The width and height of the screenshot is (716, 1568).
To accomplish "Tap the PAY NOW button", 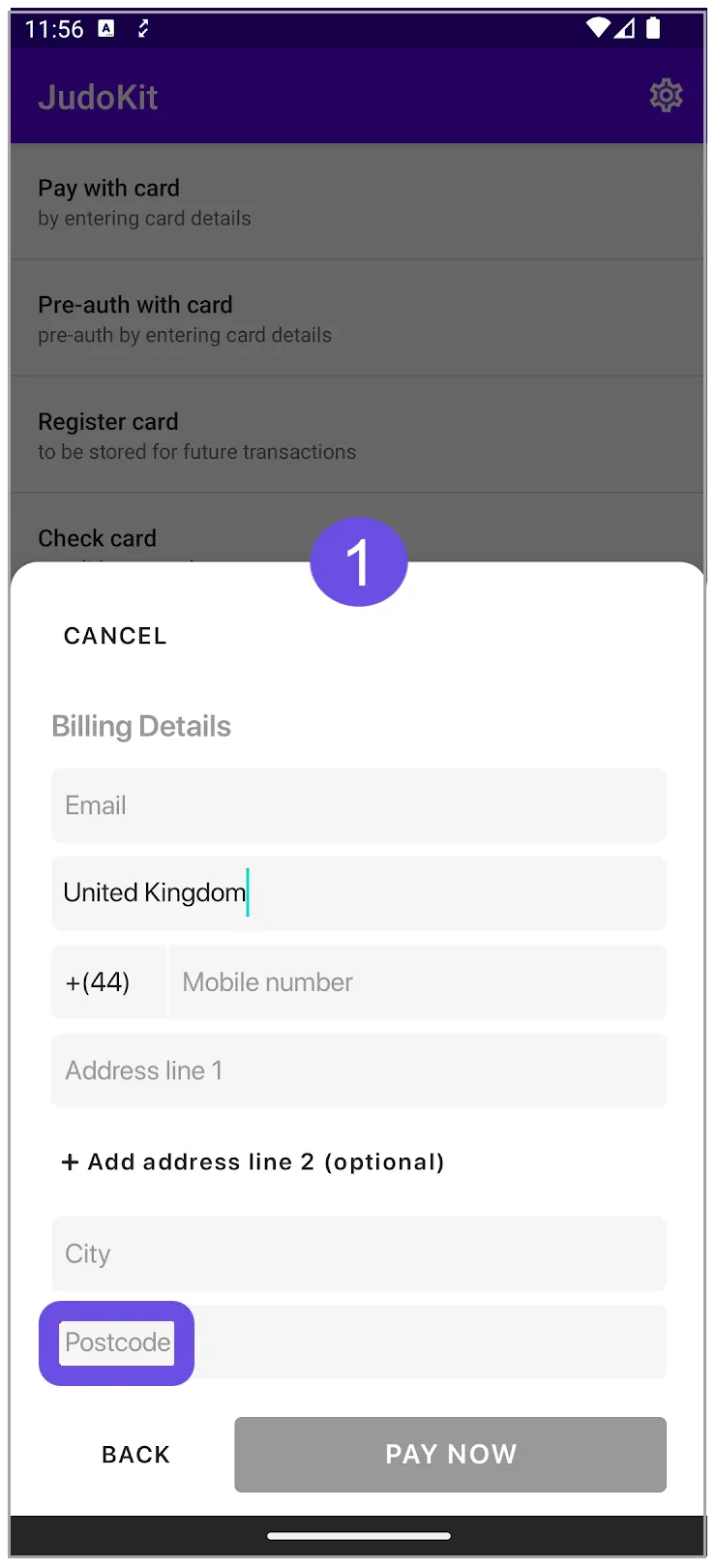I will pyautogui.click(x=451, y=1455).
